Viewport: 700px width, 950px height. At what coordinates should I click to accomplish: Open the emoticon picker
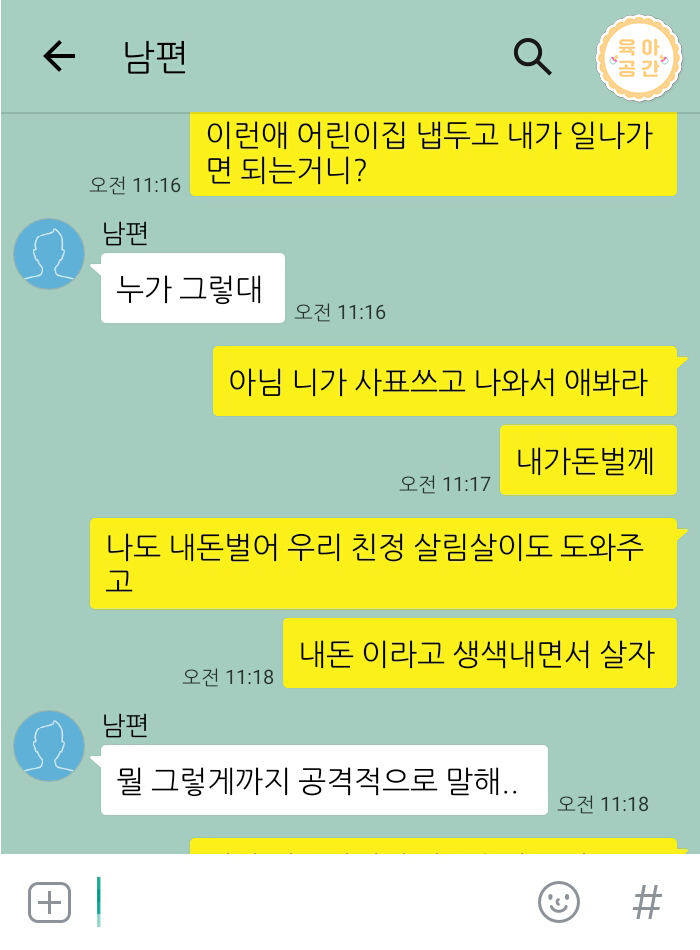[x=559, y=902]
